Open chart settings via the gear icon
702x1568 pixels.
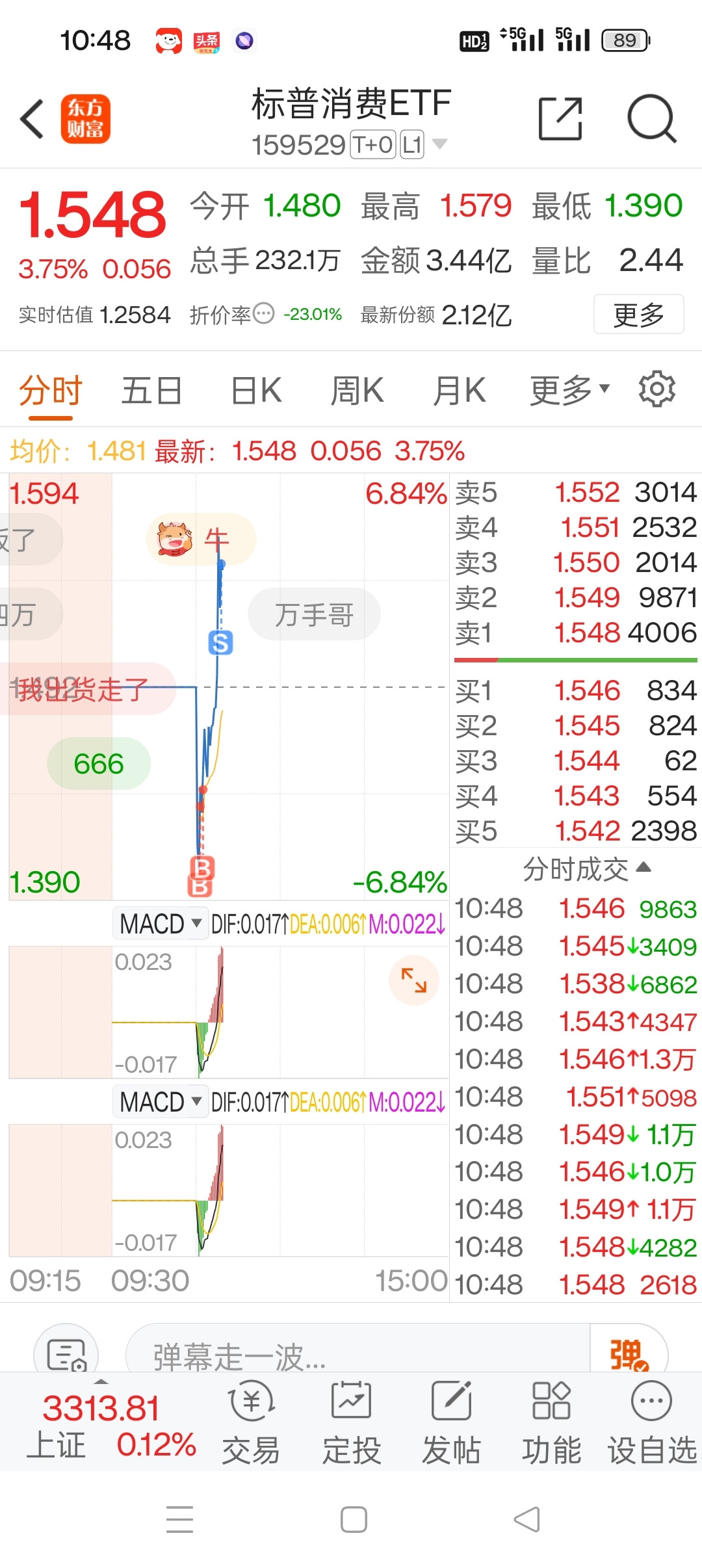click(x=656, y=389)
